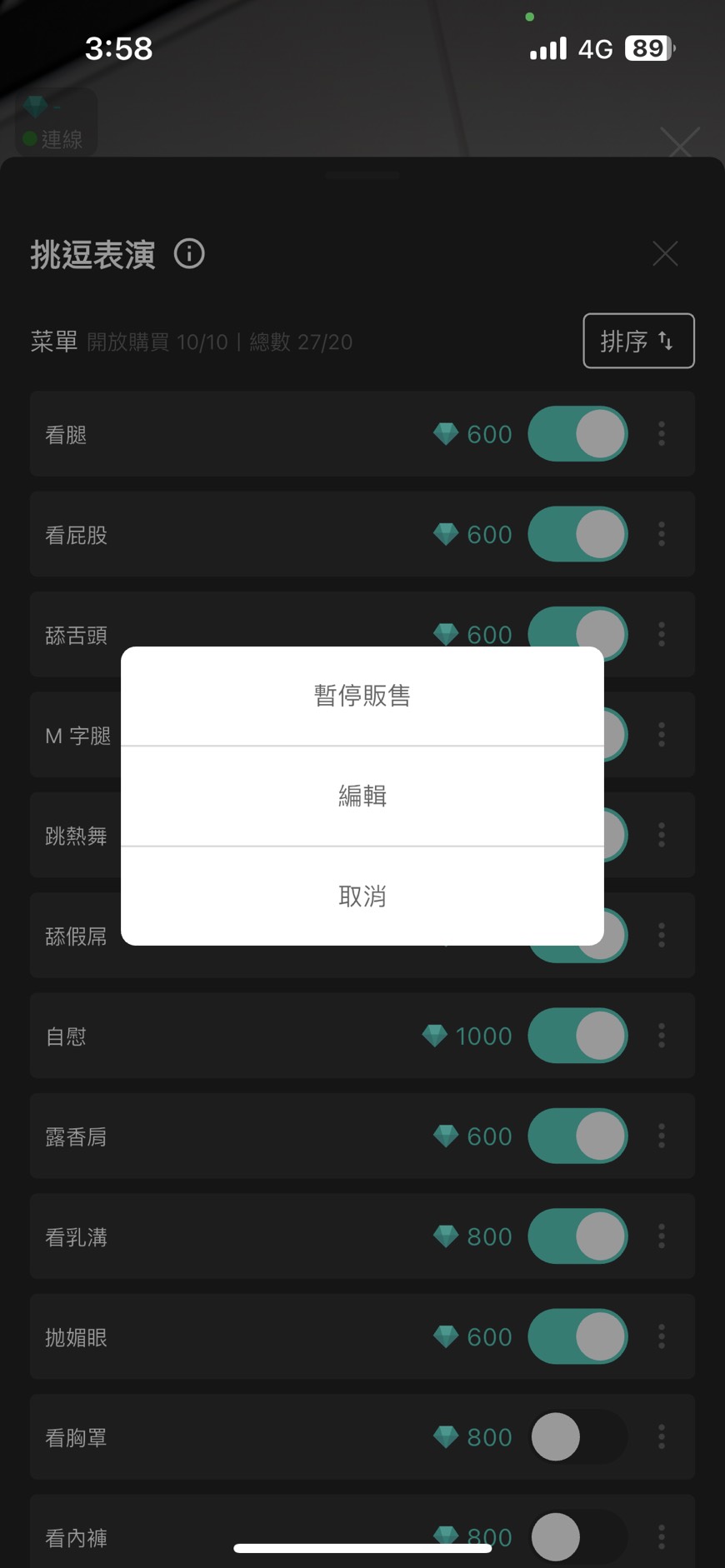Dismiss the popup with 取消
Viewport: 725px width, 1568px height.
click(362, 896)
